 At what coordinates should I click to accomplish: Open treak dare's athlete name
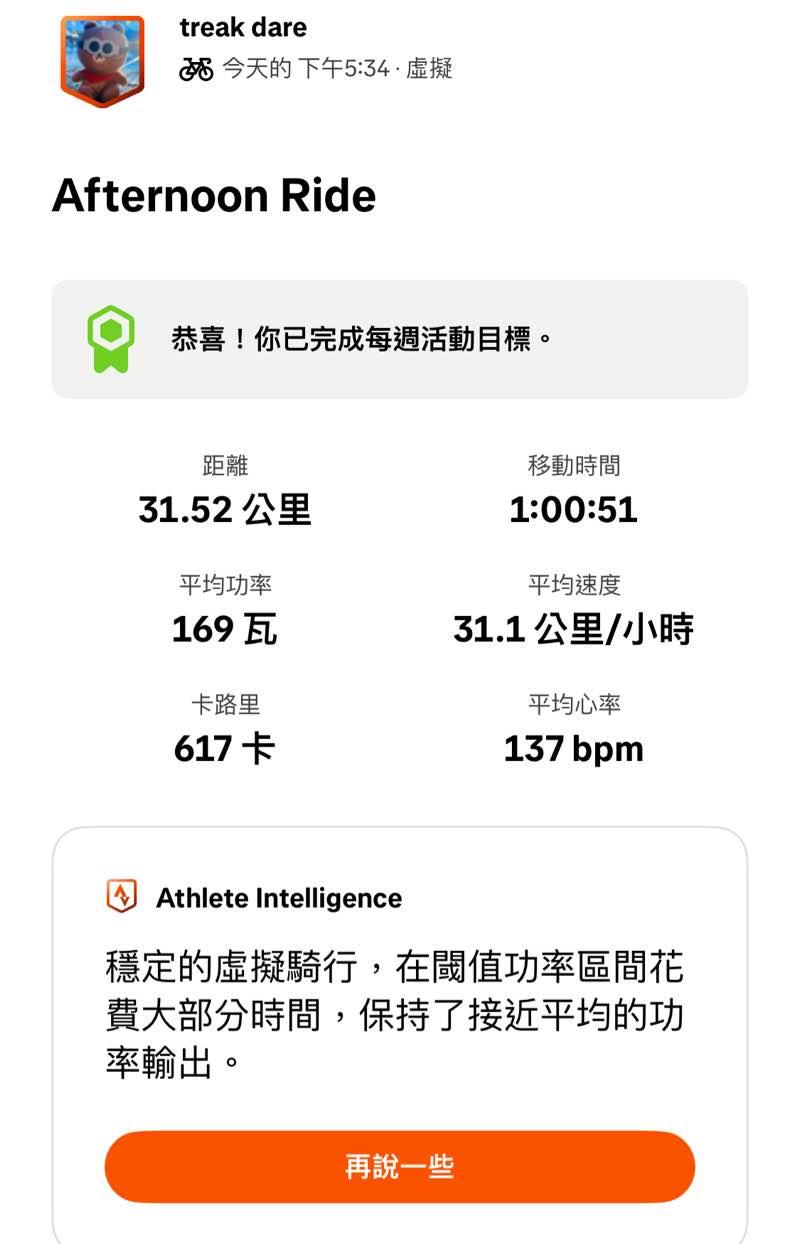tap(243, 27)
